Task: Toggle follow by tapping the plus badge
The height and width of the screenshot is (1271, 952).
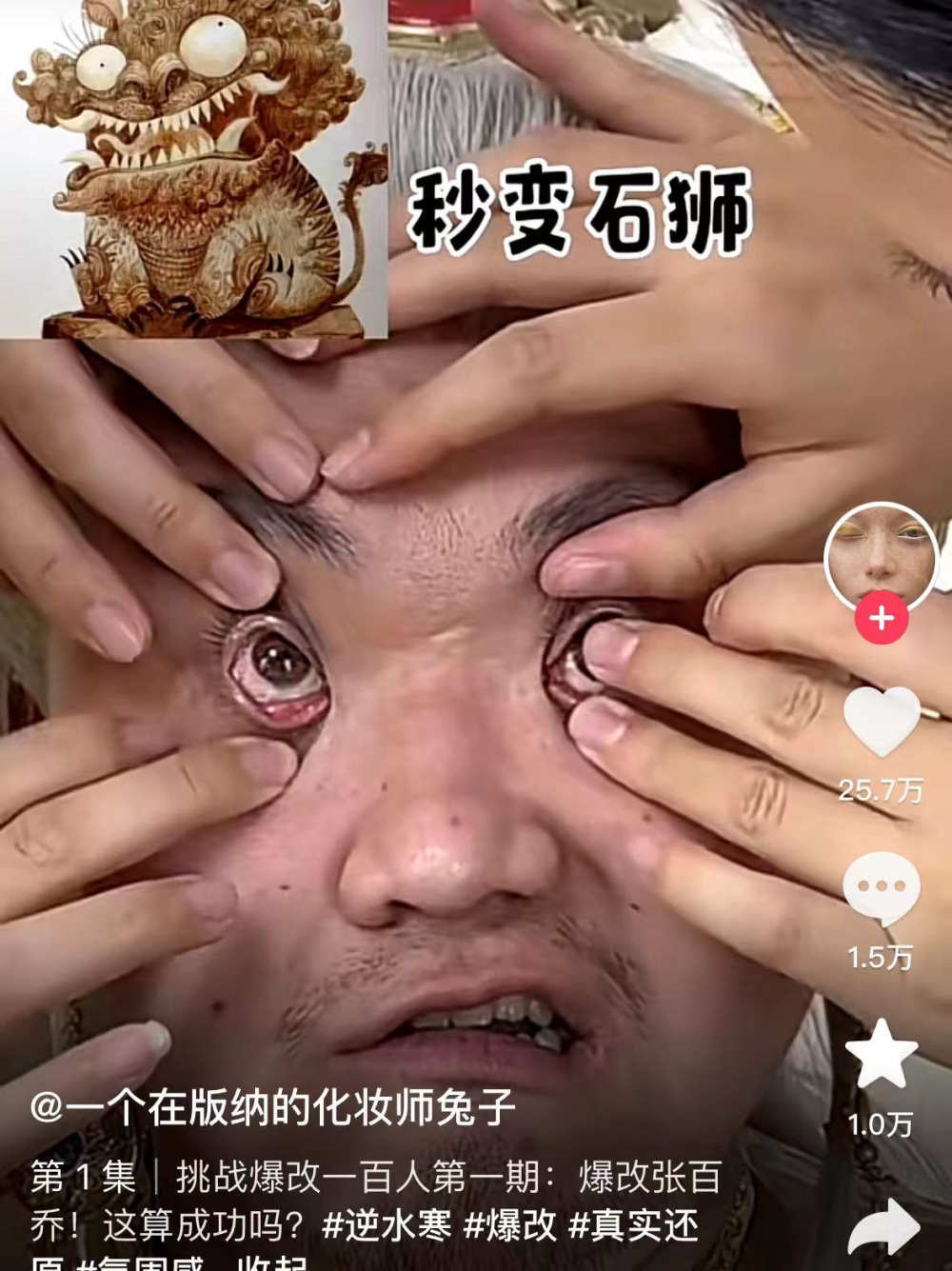Action: 882,616
